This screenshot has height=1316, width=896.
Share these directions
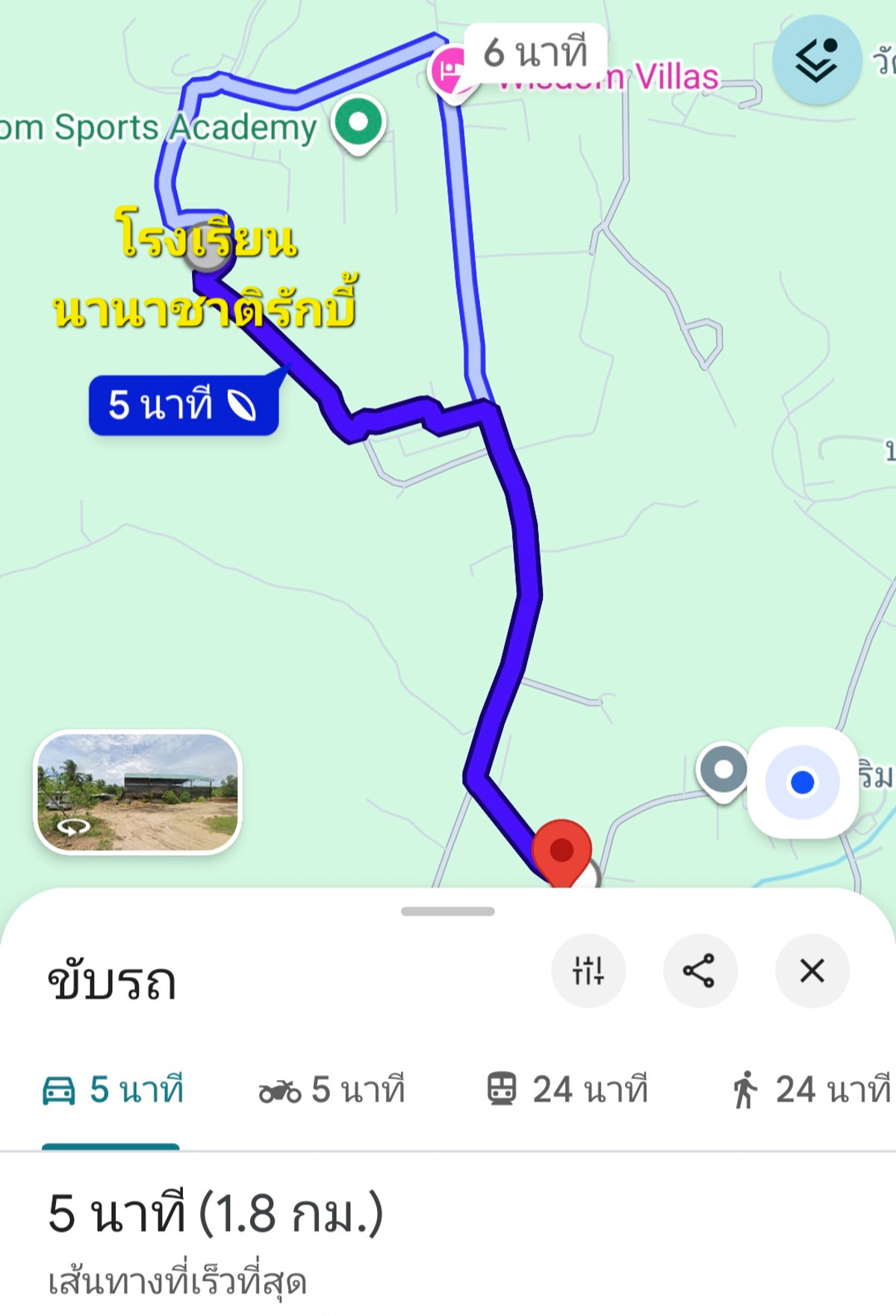click(700, 971)
